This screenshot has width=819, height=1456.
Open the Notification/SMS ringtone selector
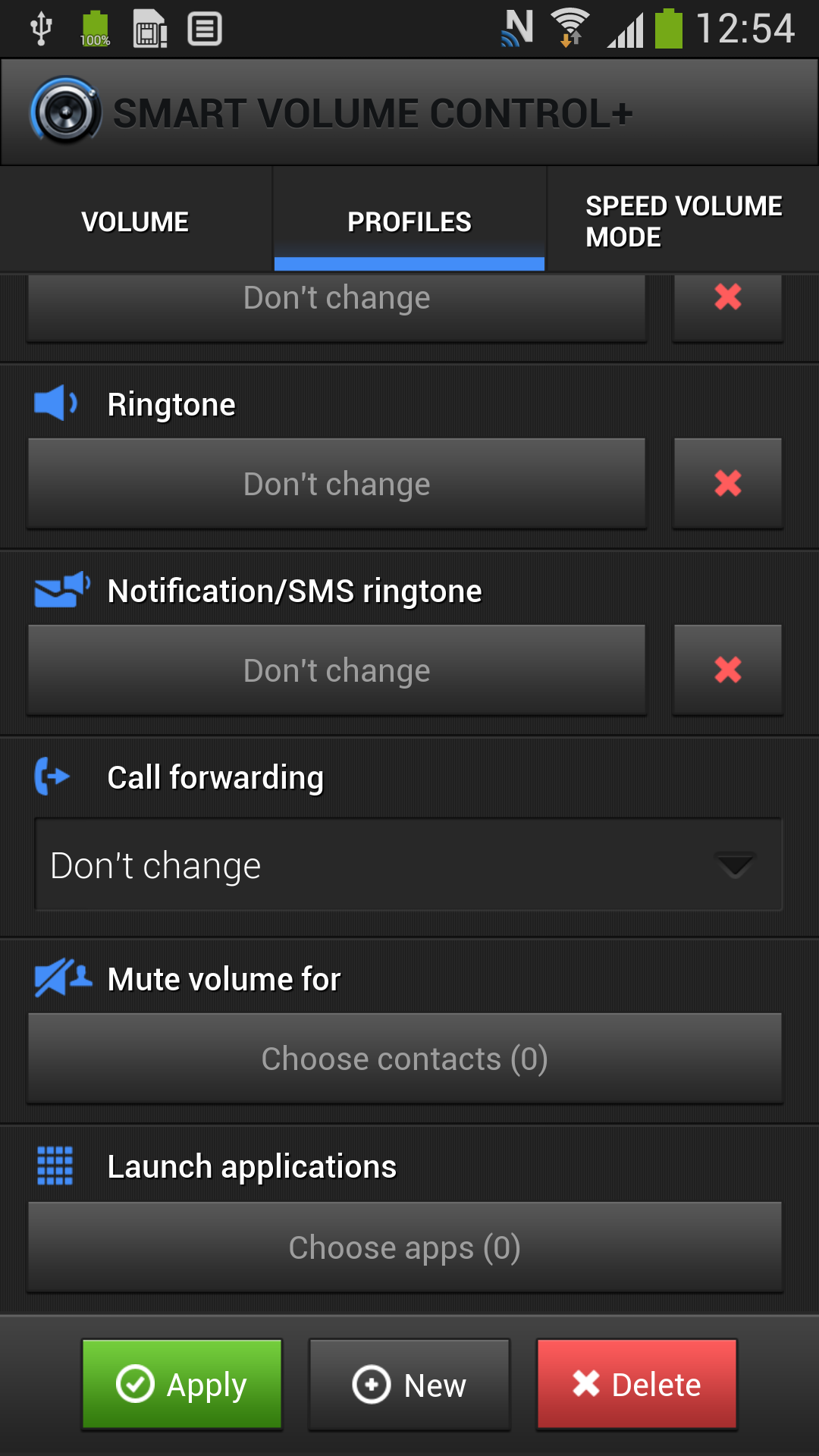point(337,670)
